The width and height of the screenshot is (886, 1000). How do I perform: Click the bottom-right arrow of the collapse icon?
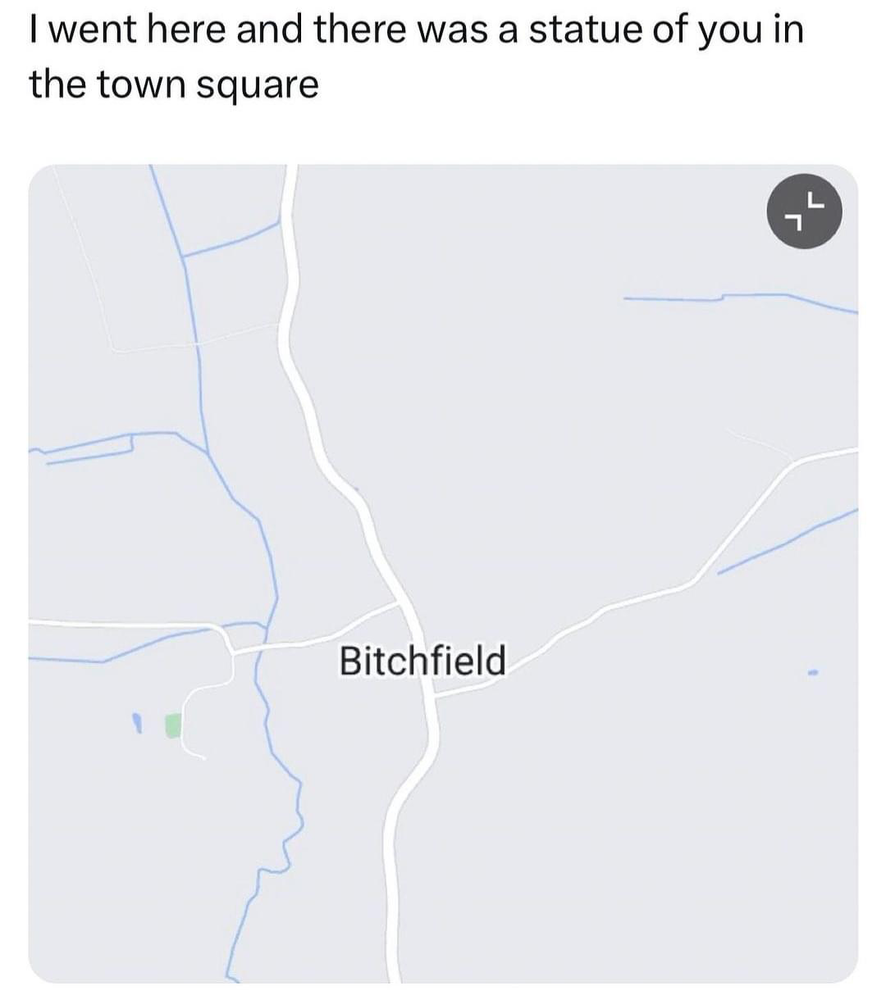(x=795, y=220)
